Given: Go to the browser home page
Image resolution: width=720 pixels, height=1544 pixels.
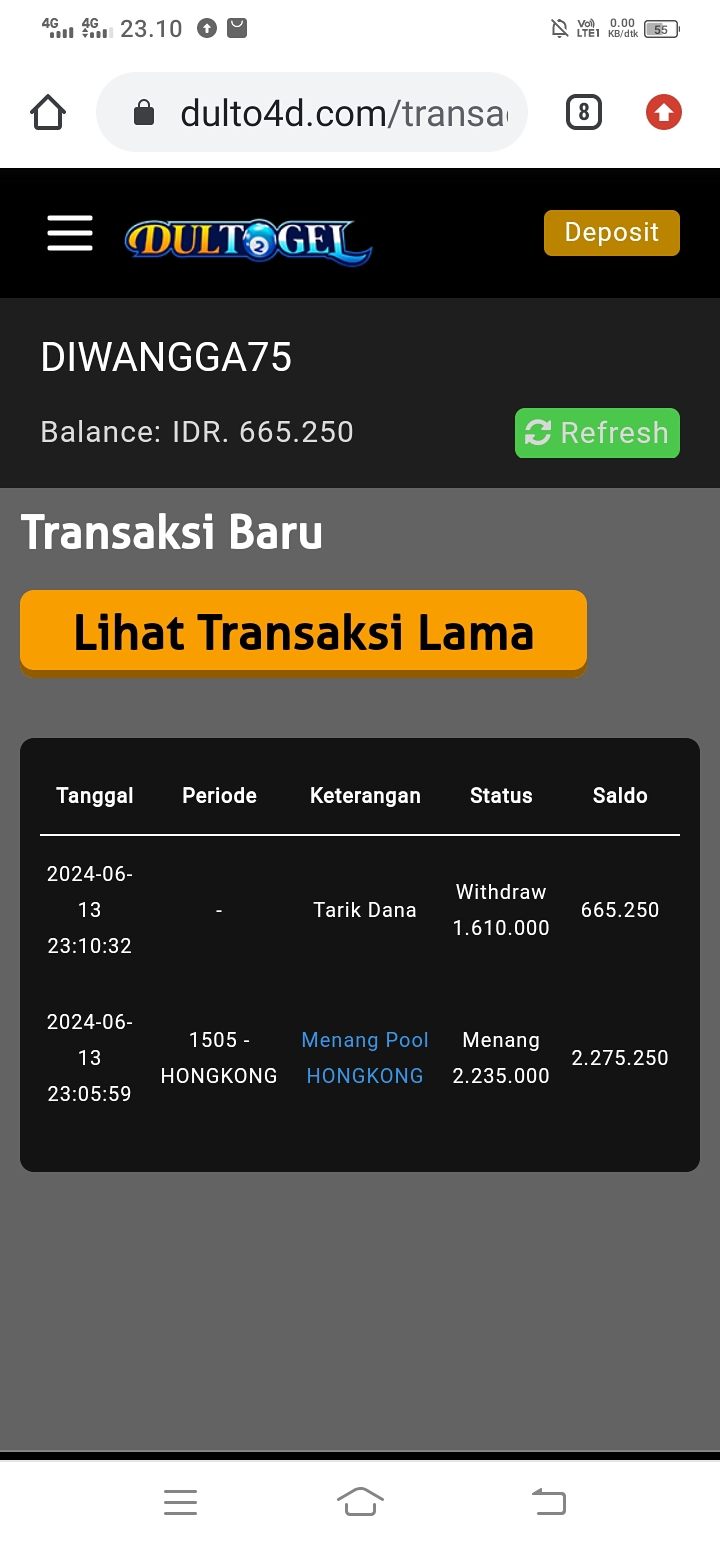Looking at the screenshot, I should [48, 113].
